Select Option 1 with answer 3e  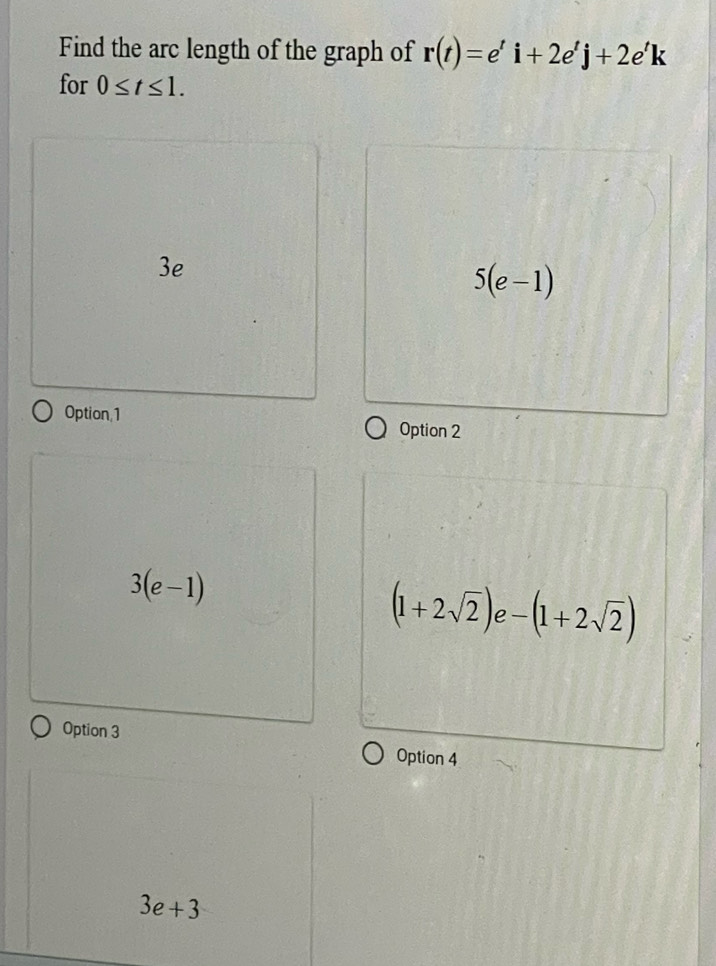[x=44, y=412]
